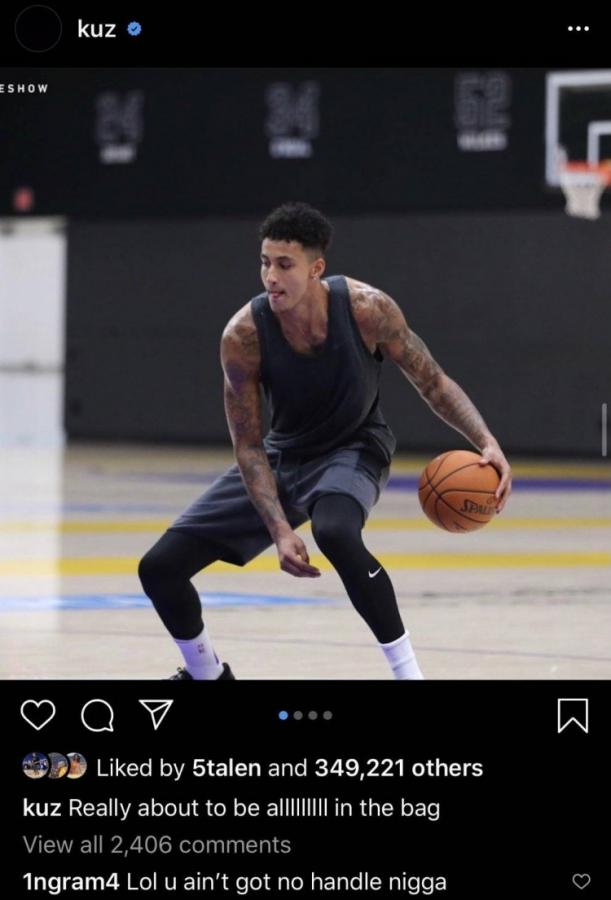611x900 pixels.
Task: Open comments via the speech bubble icon
Action: tap(97, 715)
